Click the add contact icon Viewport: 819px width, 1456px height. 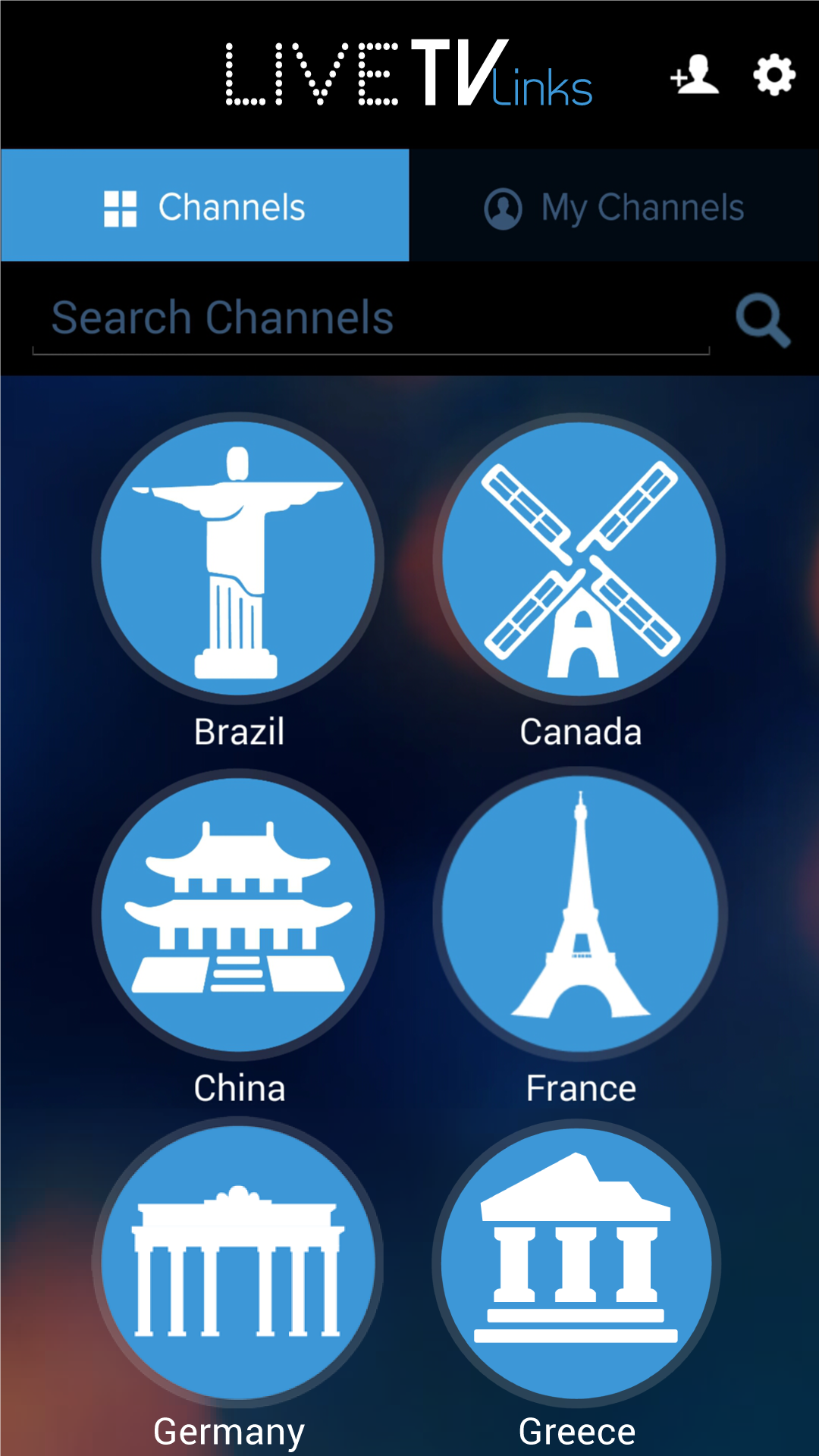point(694,74)
